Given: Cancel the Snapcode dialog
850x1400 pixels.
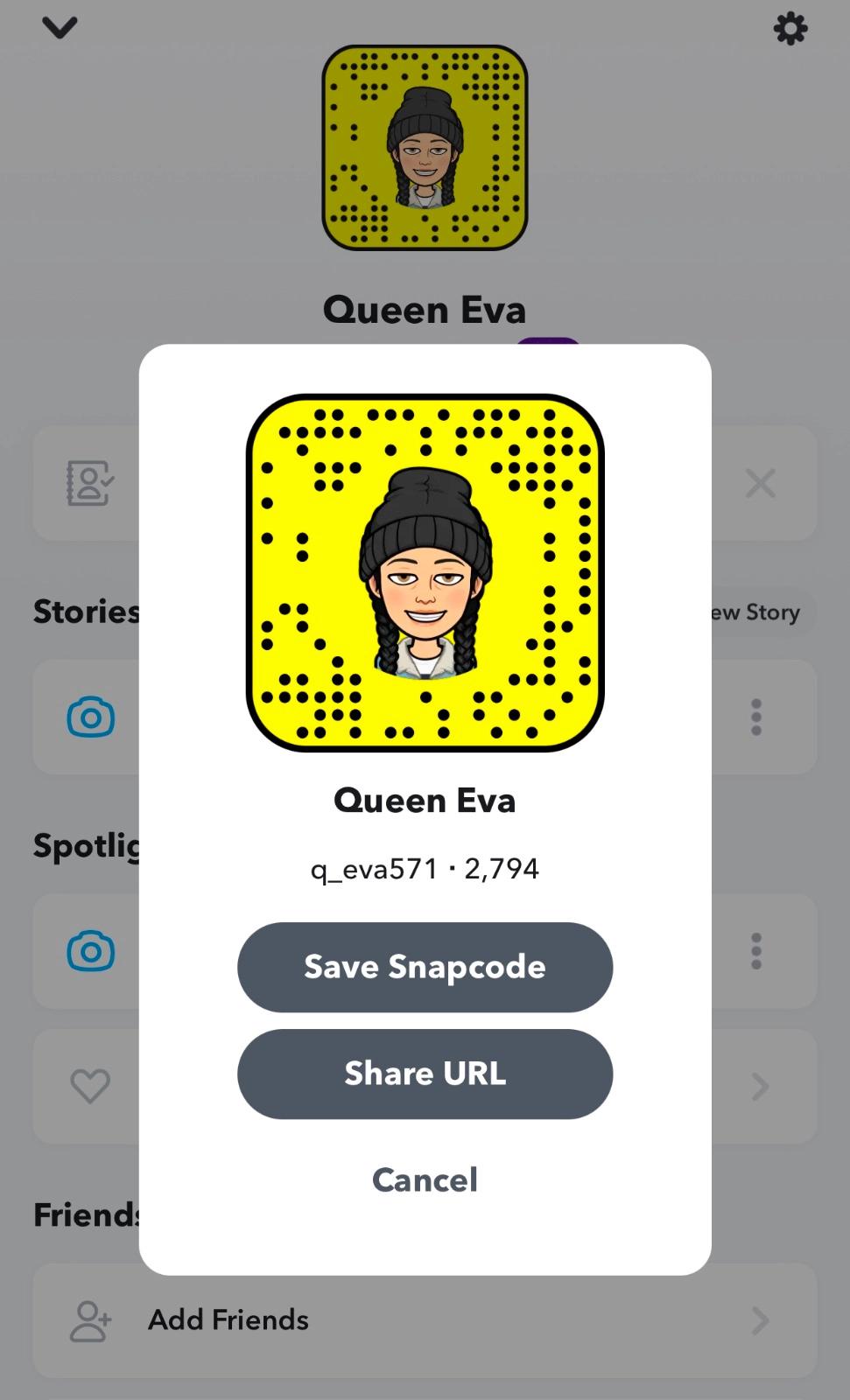Looking at the screenshot, I should click(x=425, y=1179).
